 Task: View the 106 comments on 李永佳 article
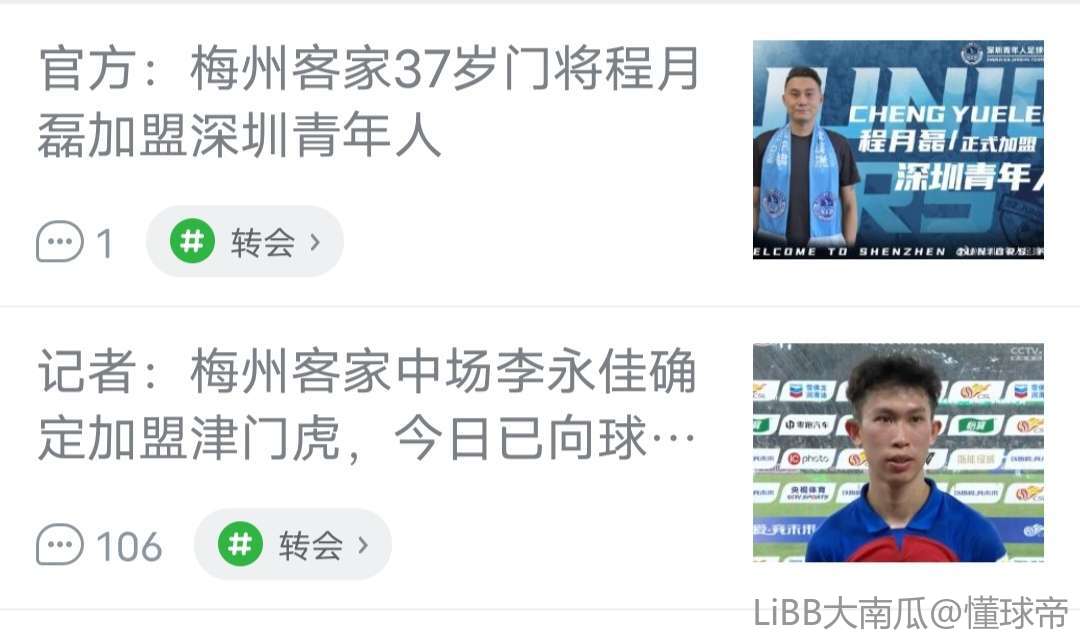click(98, 545)
